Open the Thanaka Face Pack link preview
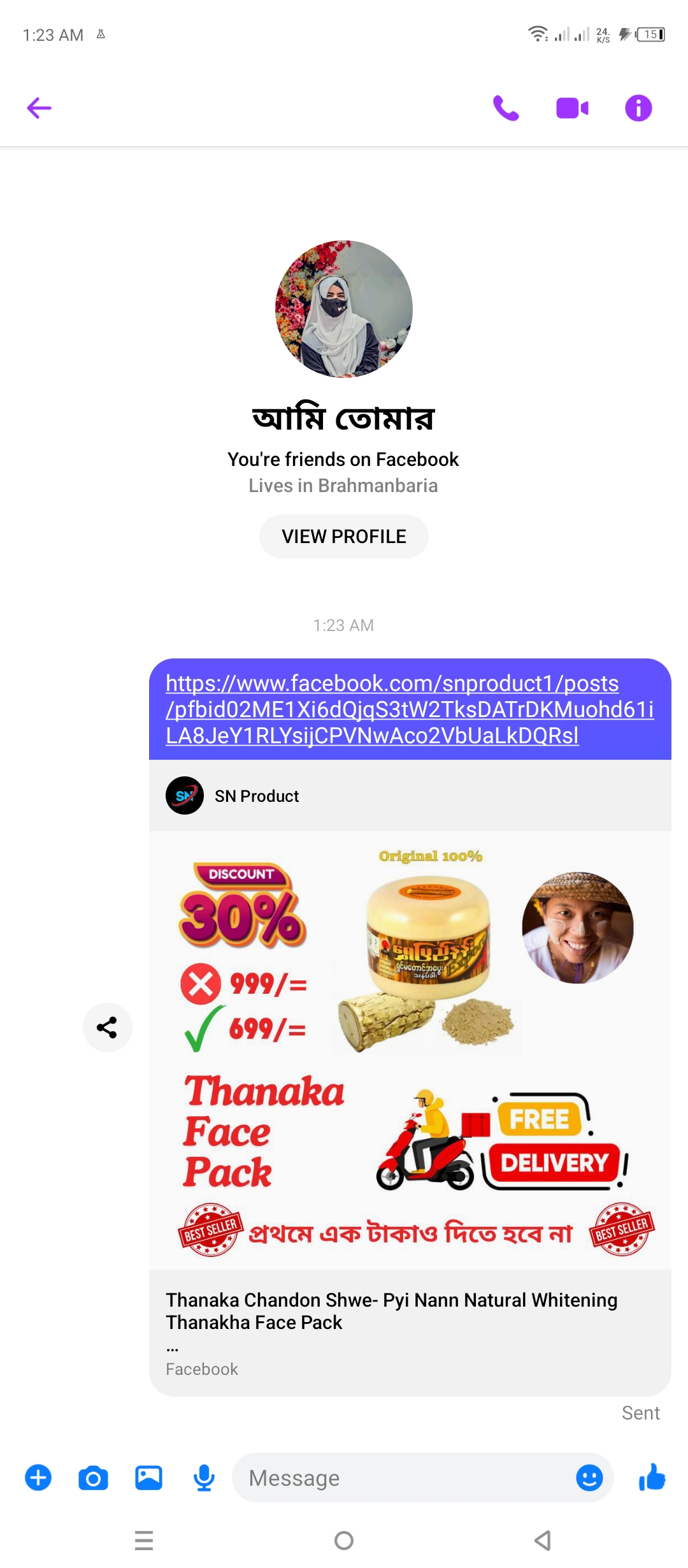688x1568 pixels. 410,1077
